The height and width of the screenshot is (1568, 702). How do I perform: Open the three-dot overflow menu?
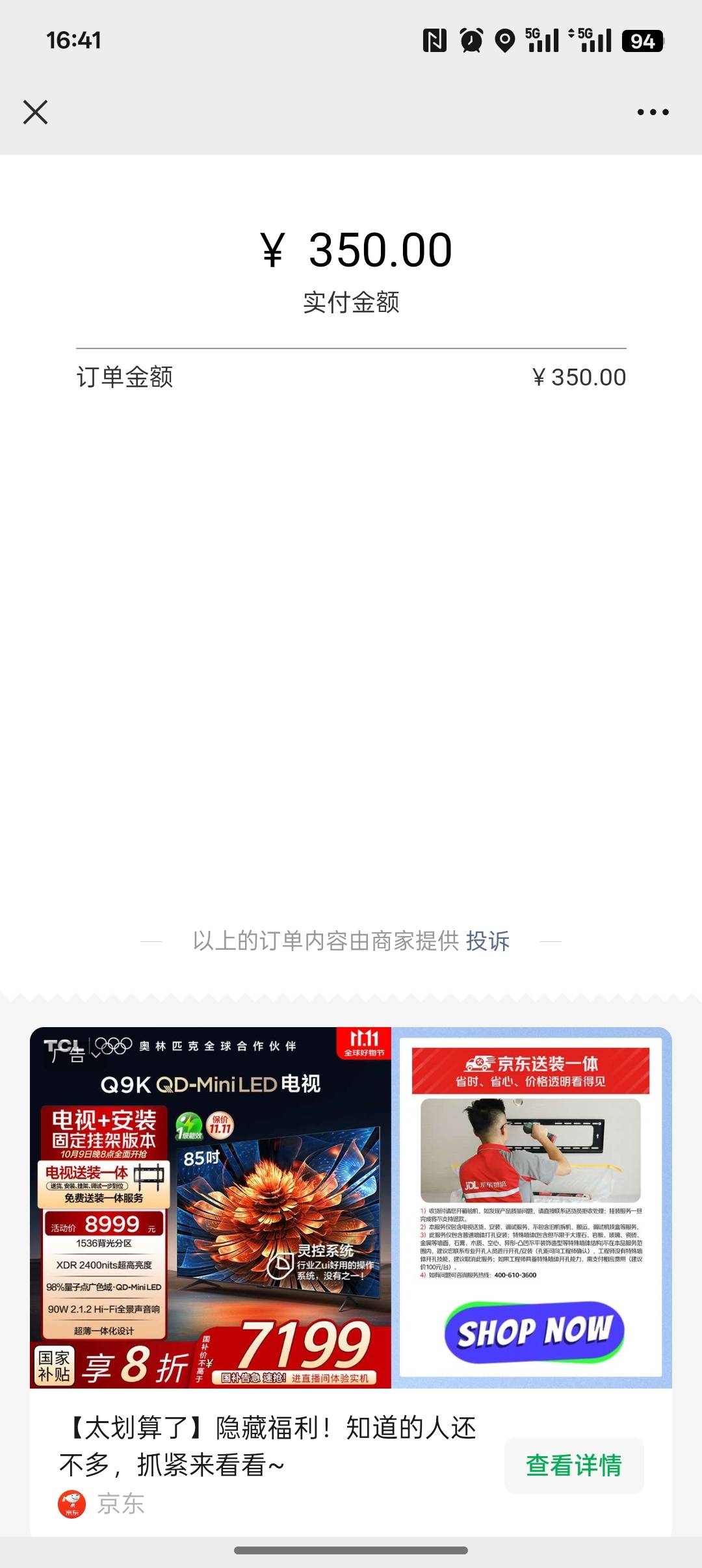click(x=653, y=112)
